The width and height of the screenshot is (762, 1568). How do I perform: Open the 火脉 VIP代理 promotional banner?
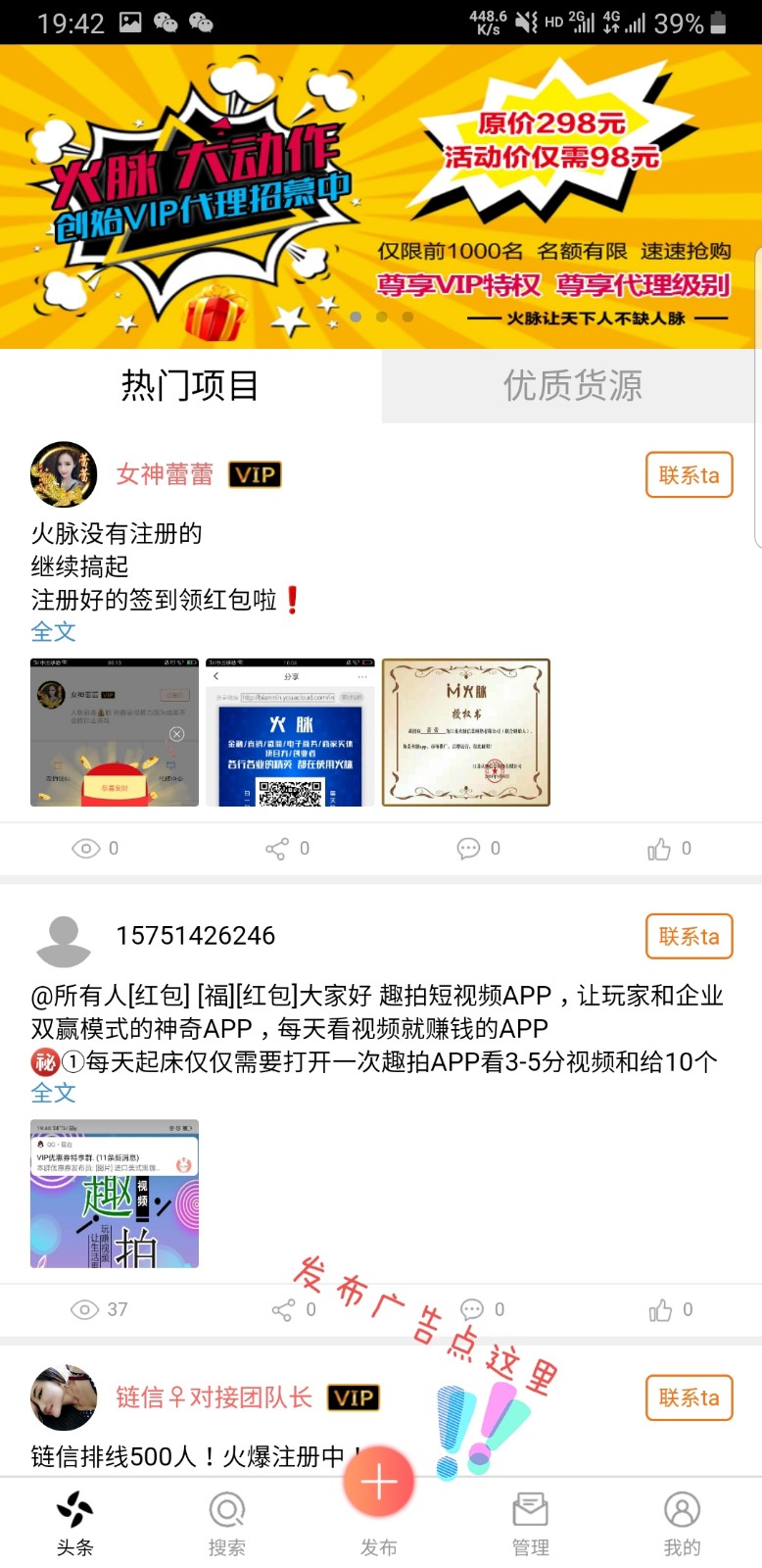[x=380, y=196]
